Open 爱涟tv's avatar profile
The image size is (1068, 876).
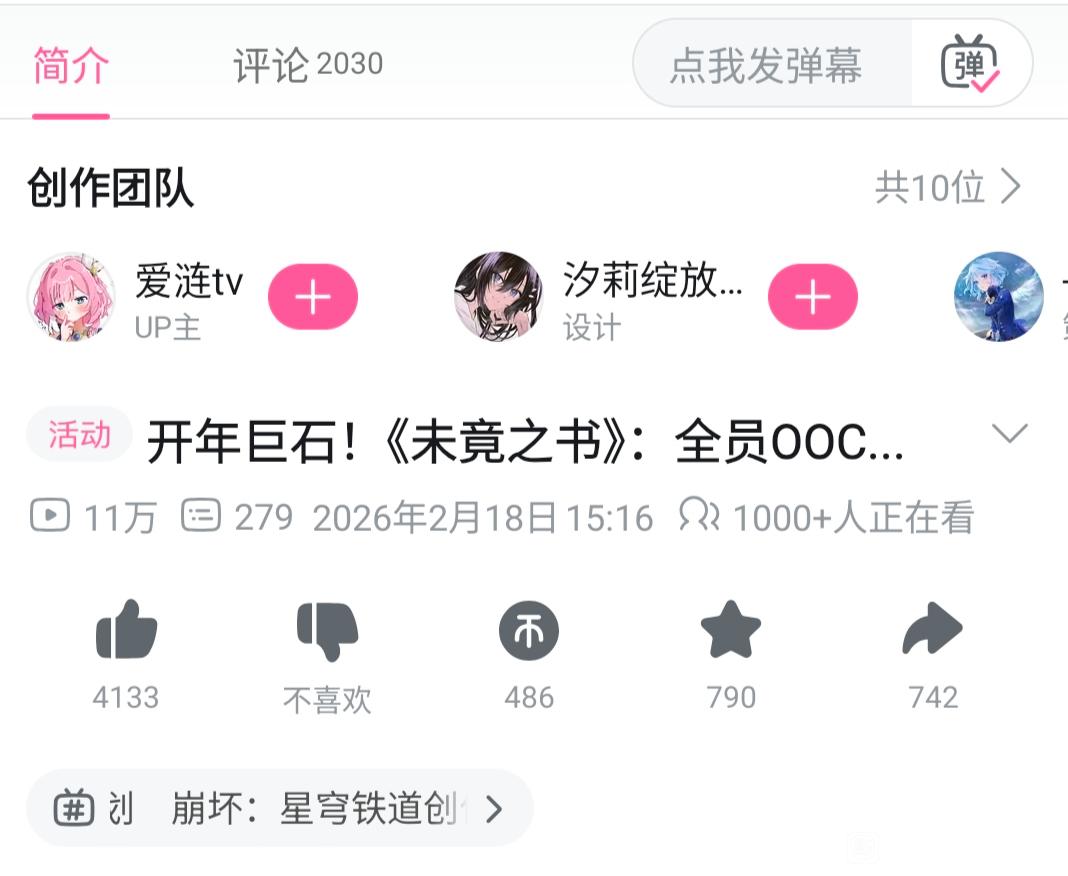pos(71,297)
